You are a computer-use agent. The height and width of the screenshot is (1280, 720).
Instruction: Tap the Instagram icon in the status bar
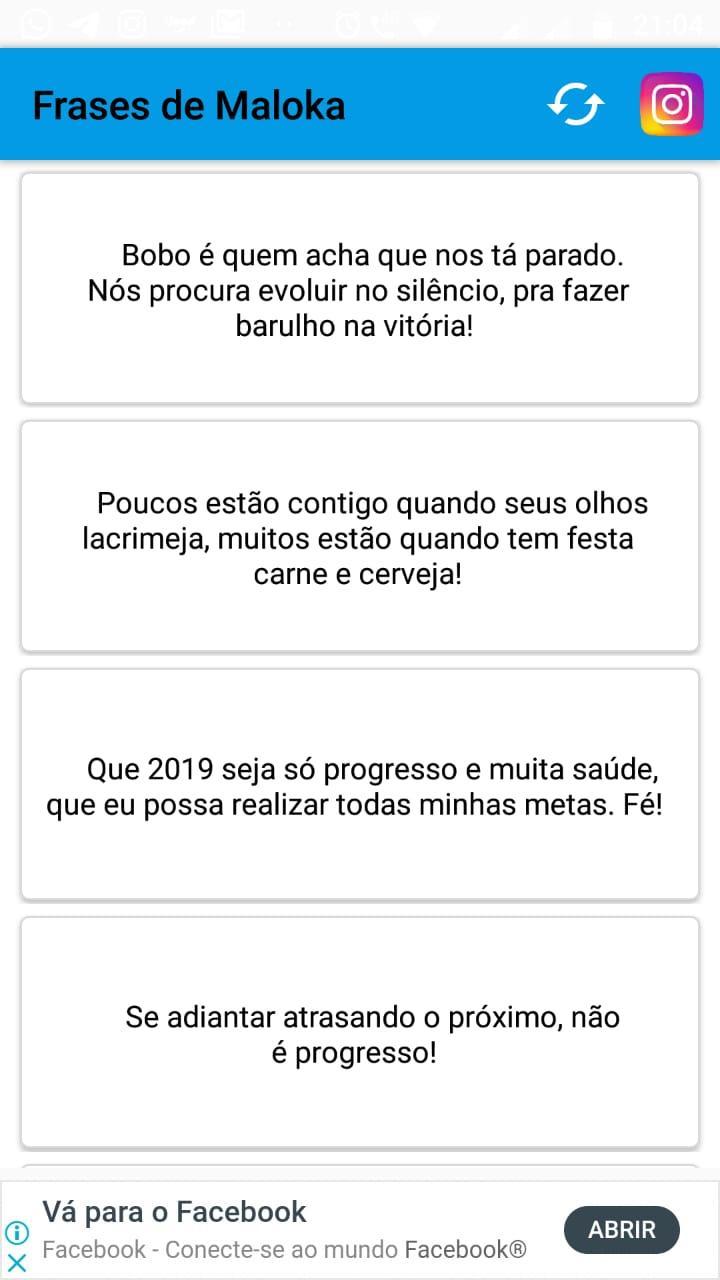pos(130,20)
